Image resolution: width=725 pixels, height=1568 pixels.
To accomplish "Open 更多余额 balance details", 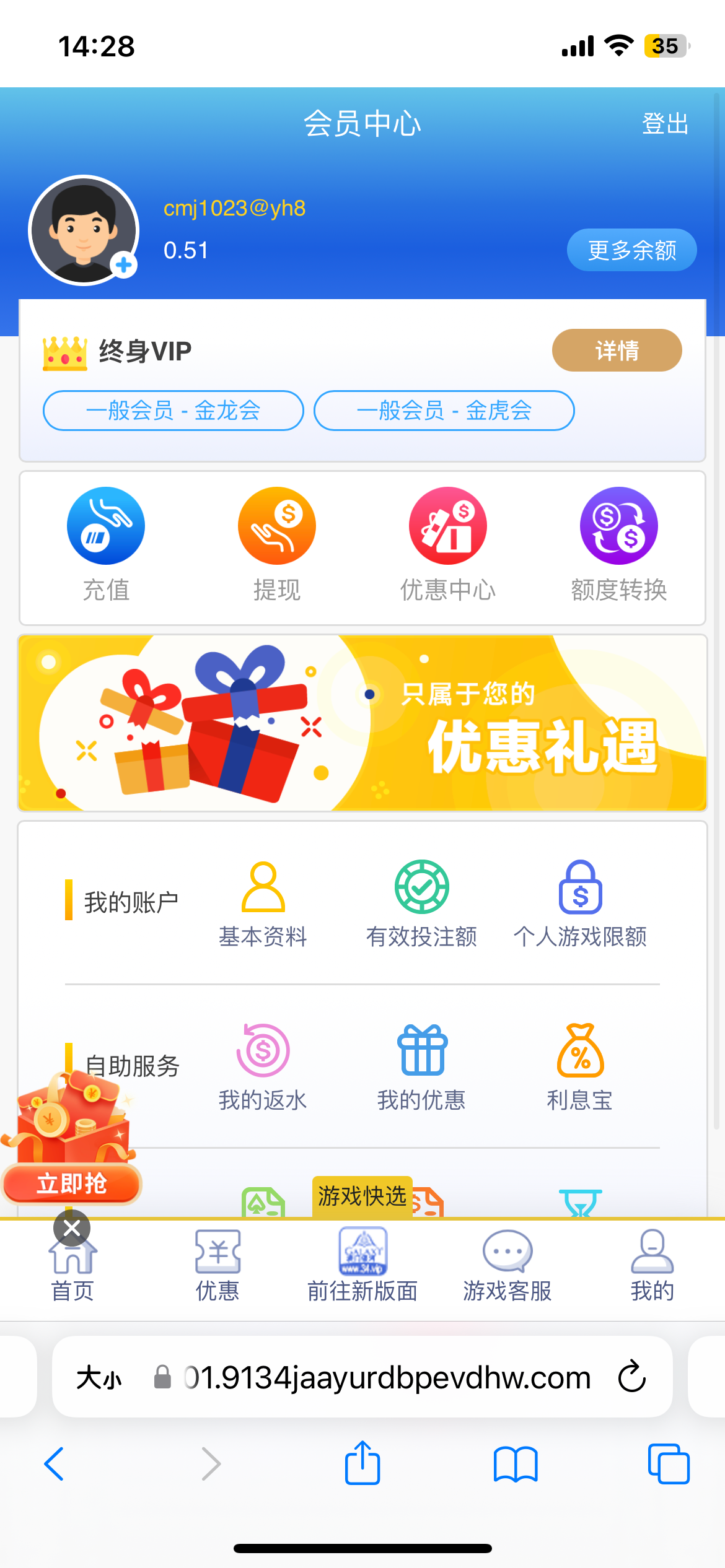I will (x=631, y=250).
